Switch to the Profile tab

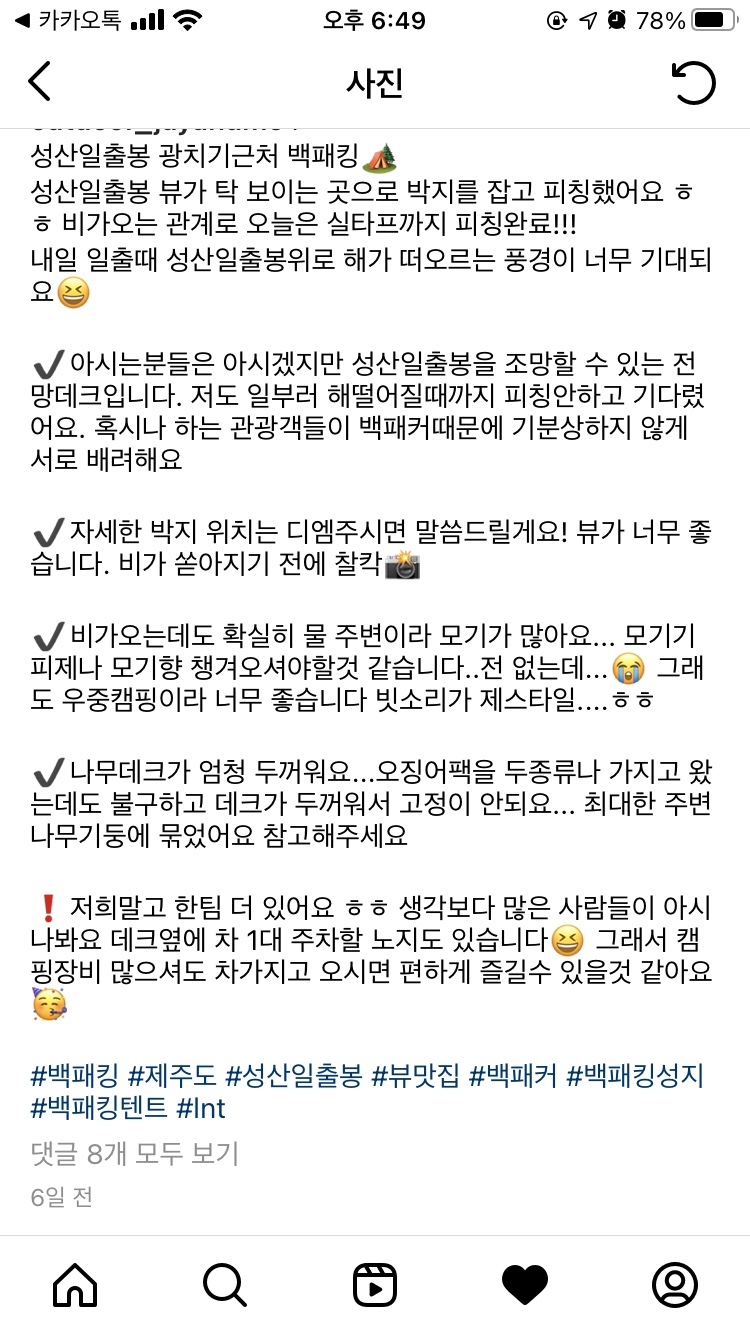[x=675, y=1284]
